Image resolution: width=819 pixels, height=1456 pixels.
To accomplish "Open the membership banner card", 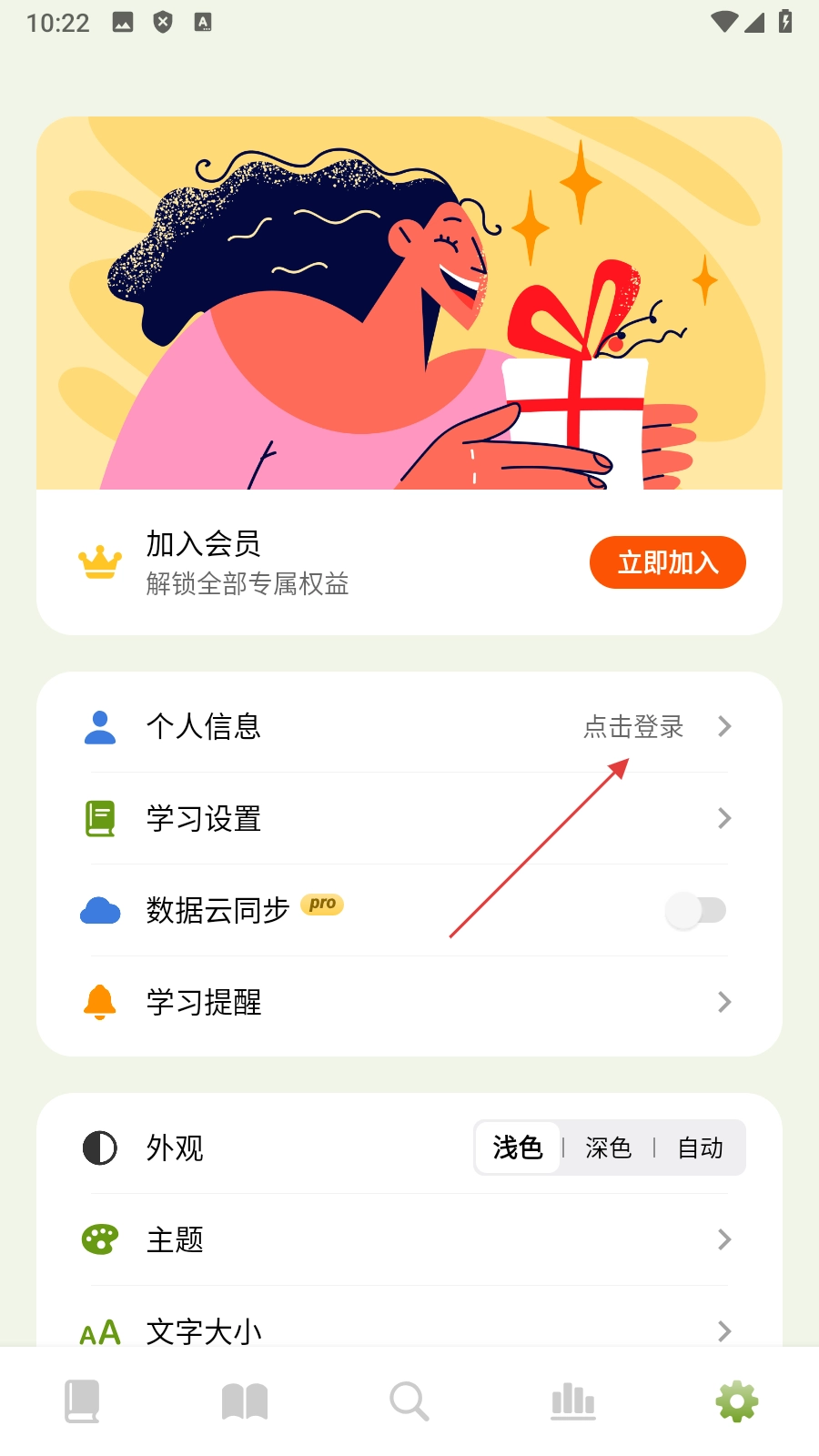I will tap(409, 303).
